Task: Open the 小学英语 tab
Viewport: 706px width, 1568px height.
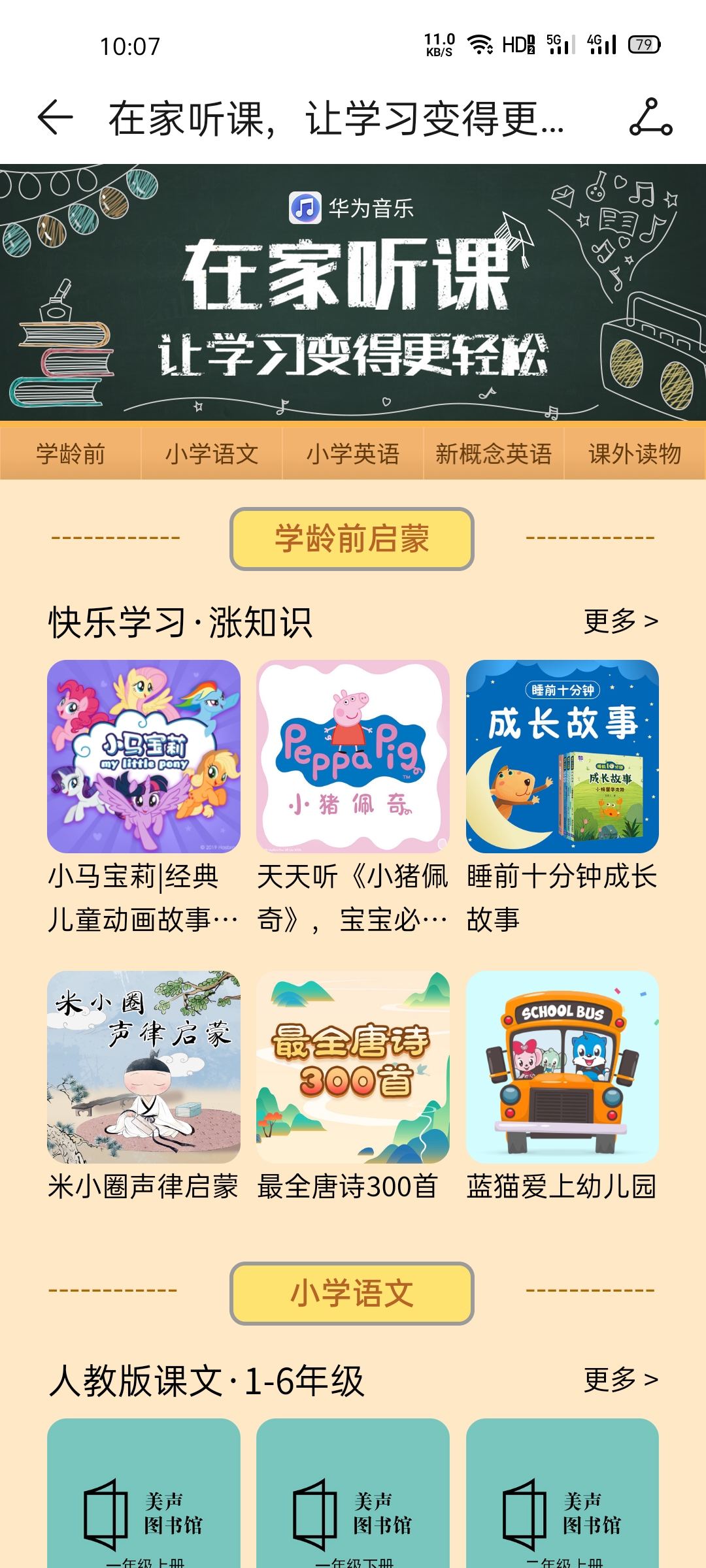Action: [353, 453]
